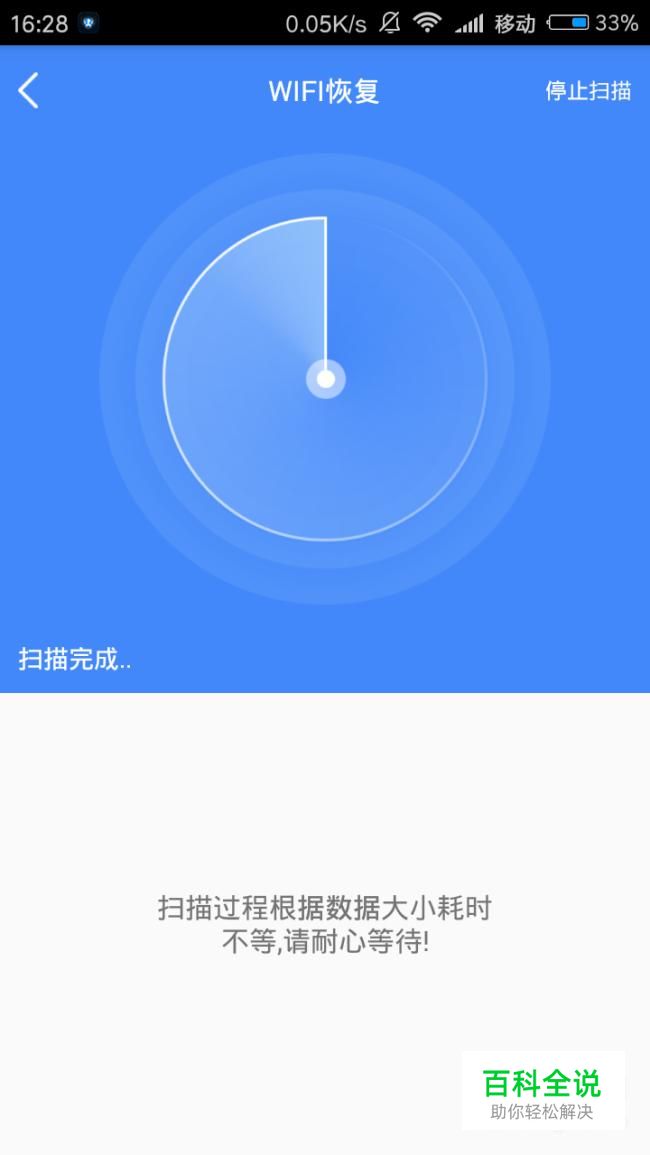Go back from the WIFI恢复 screen
The image size is (650, 1155).
(x=28, y=91)
